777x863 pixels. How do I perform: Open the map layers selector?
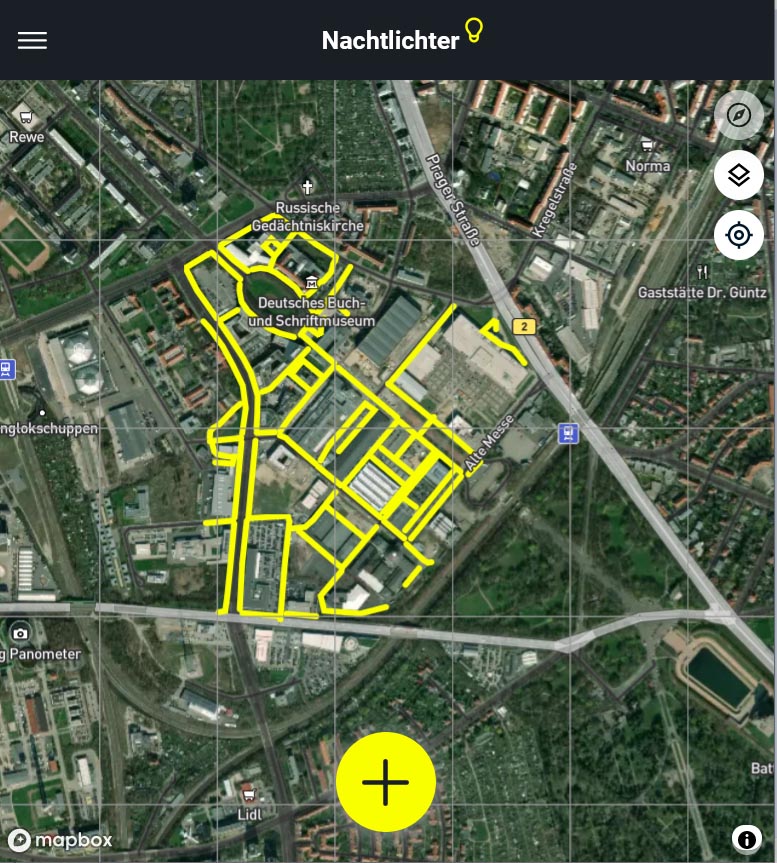click(x=738, y=175)
